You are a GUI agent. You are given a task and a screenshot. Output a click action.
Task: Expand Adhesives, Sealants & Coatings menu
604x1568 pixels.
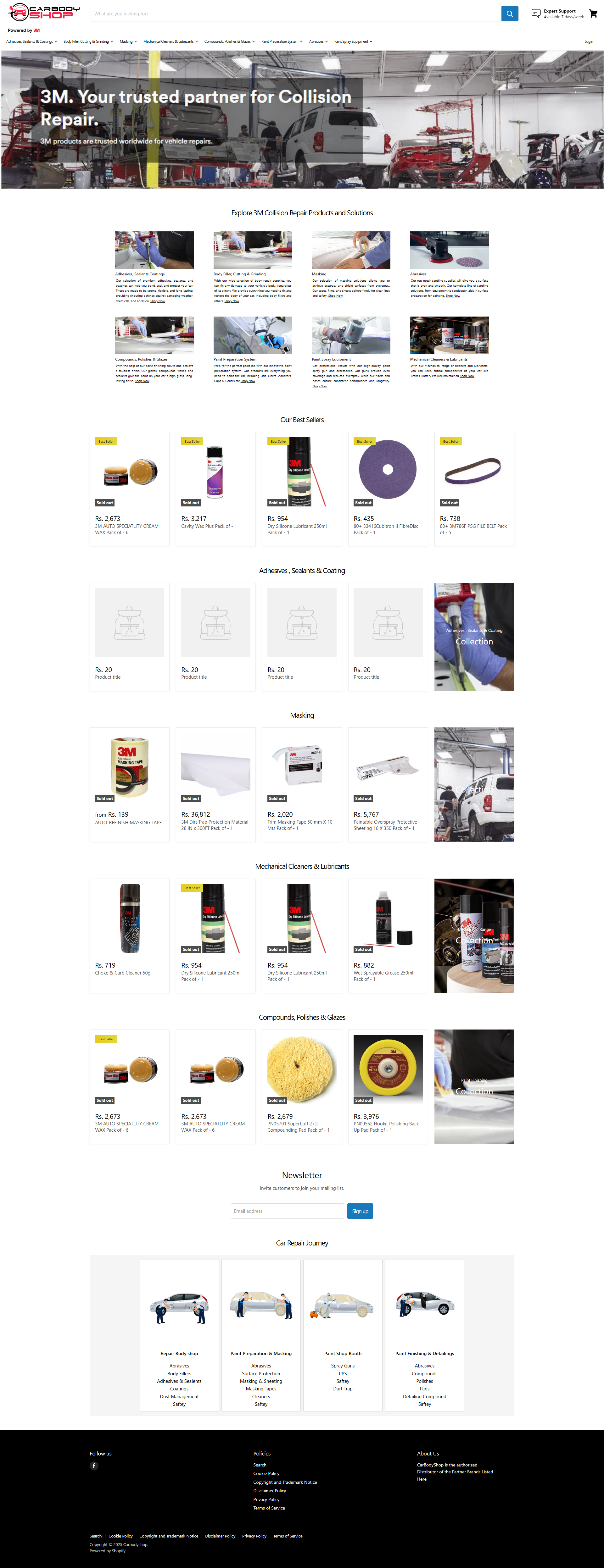[x=31, y=41]
